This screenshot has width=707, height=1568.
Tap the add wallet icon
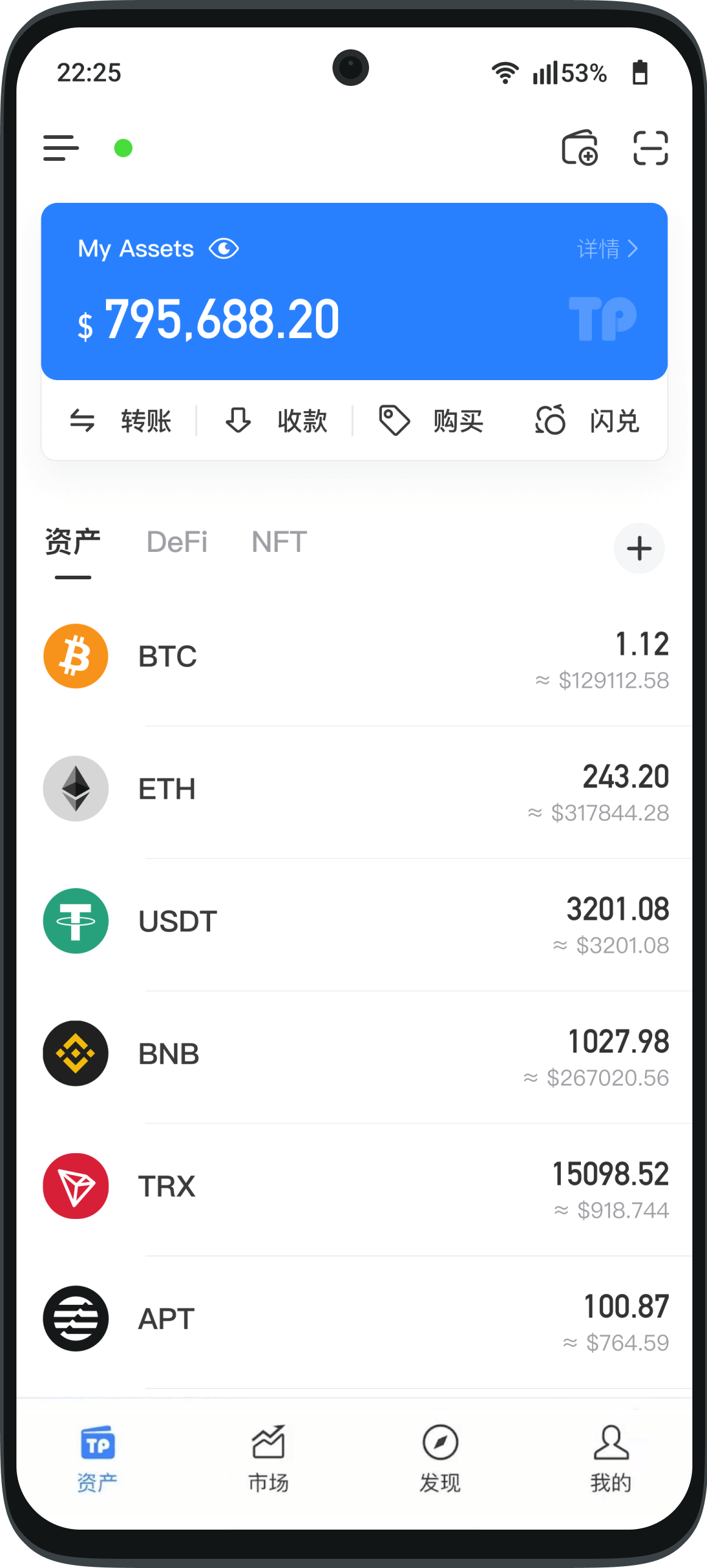coord(579,148)
